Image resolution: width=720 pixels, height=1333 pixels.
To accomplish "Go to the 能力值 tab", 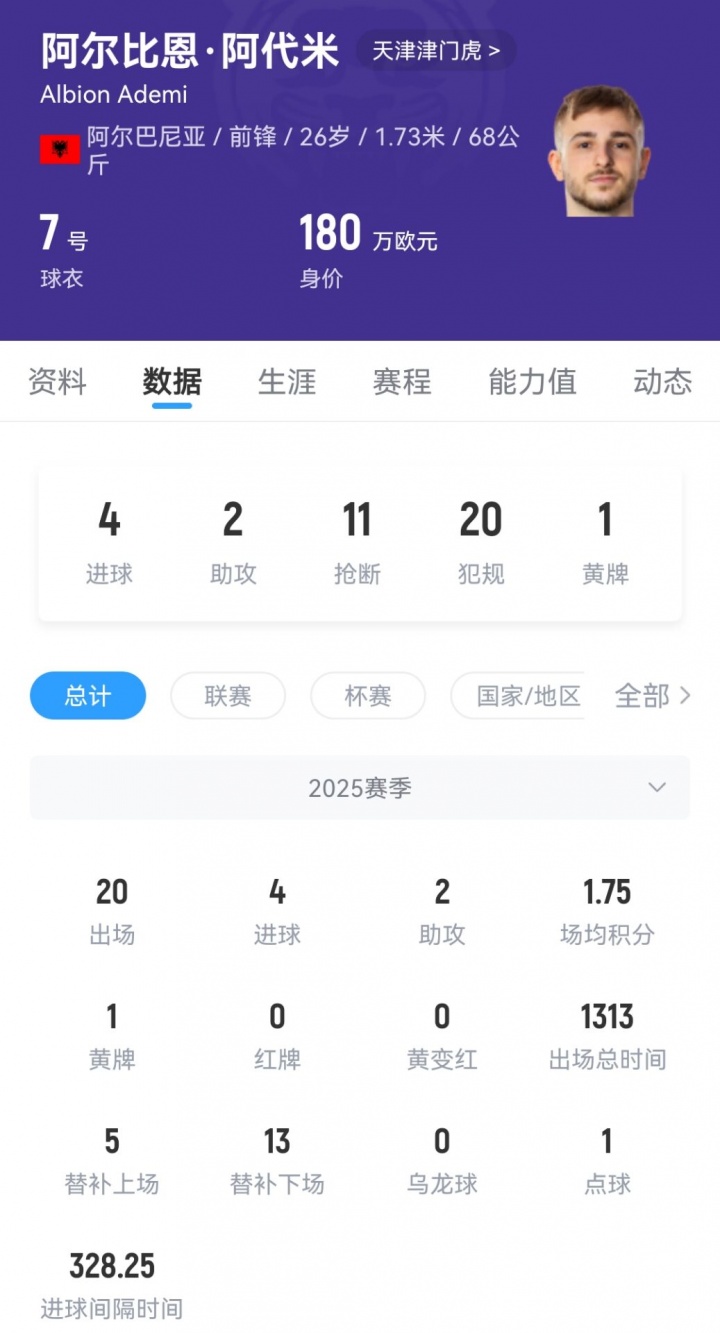I will point(532,381).
